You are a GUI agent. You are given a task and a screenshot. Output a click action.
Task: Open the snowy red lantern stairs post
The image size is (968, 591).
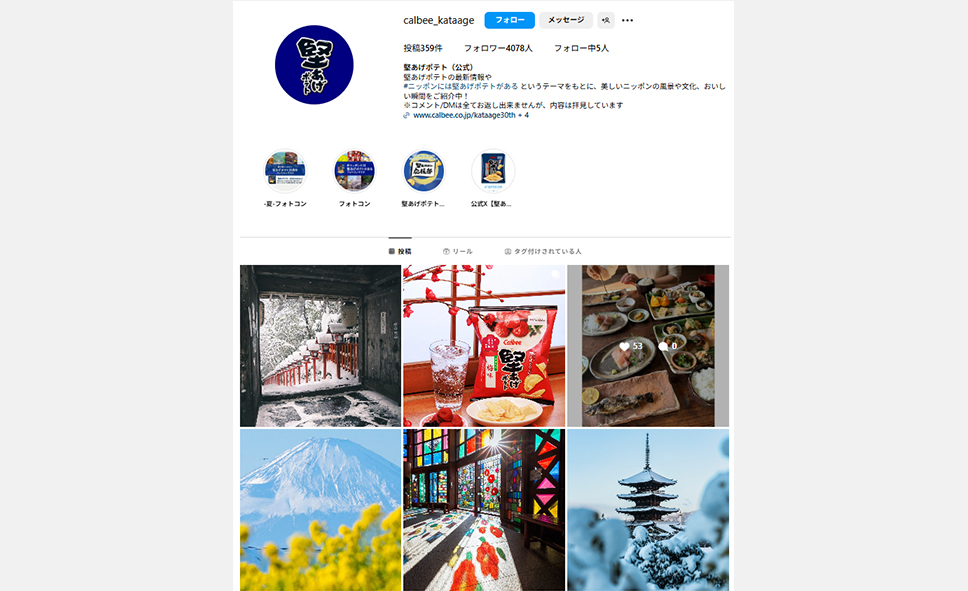[320, 345]
